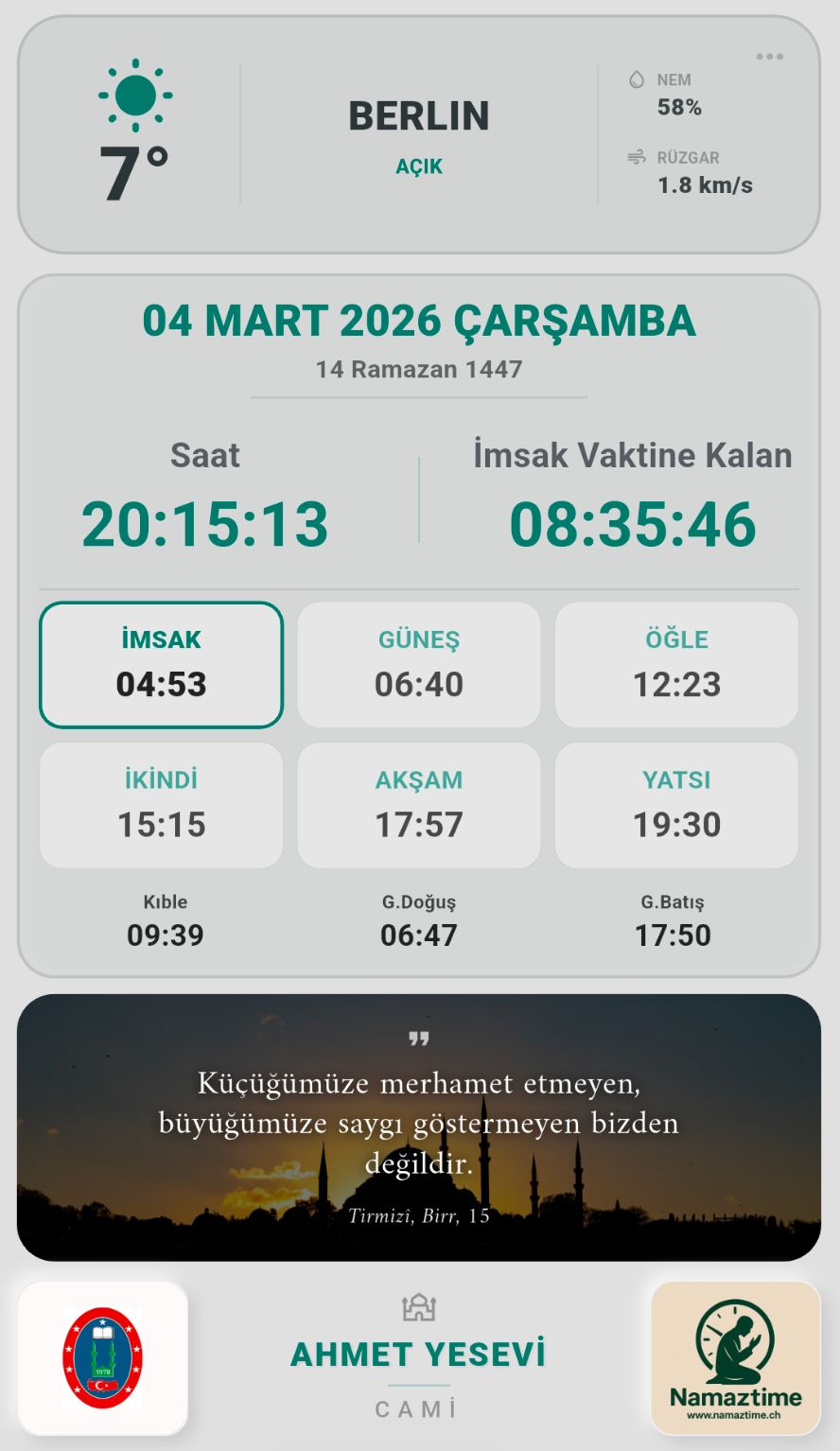Image resolution: width=840 pixels, height=1451 pixels.
Task: Expand the GÜNEŞ prayer time card
Action: click(419, 663)
